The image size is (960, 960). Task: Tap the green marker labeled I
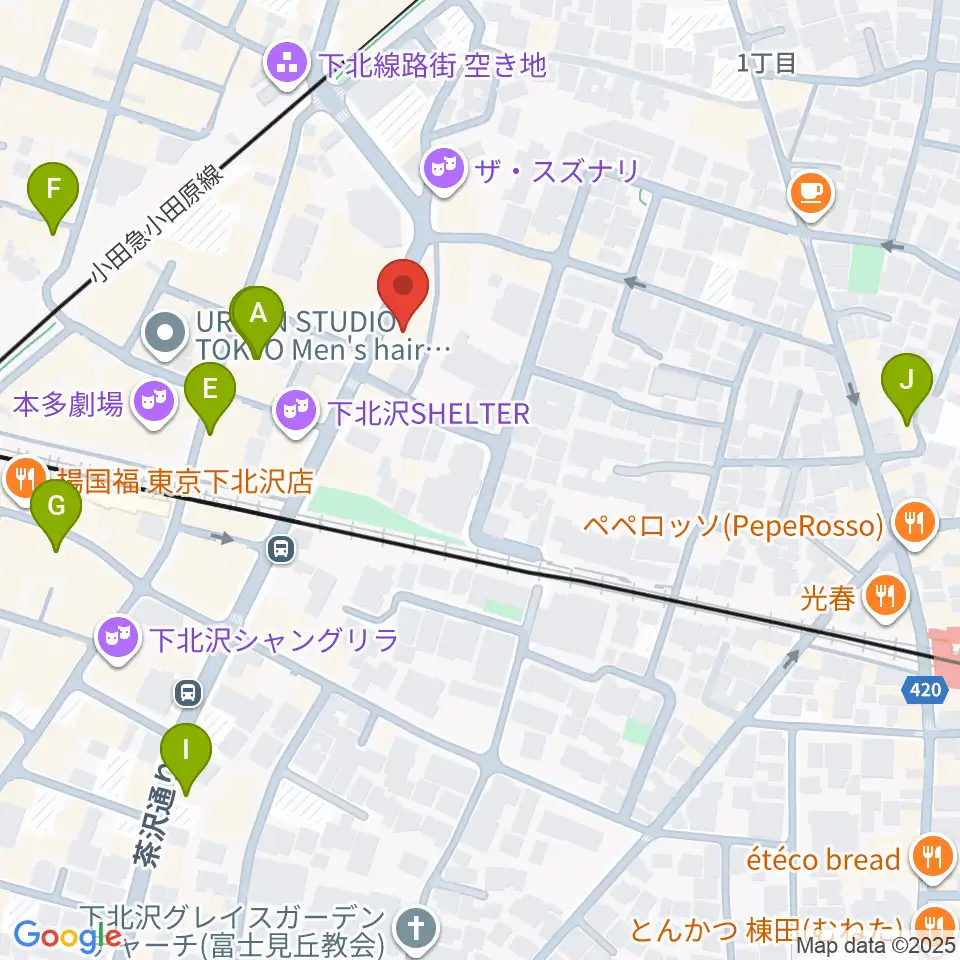pos(186,752)
